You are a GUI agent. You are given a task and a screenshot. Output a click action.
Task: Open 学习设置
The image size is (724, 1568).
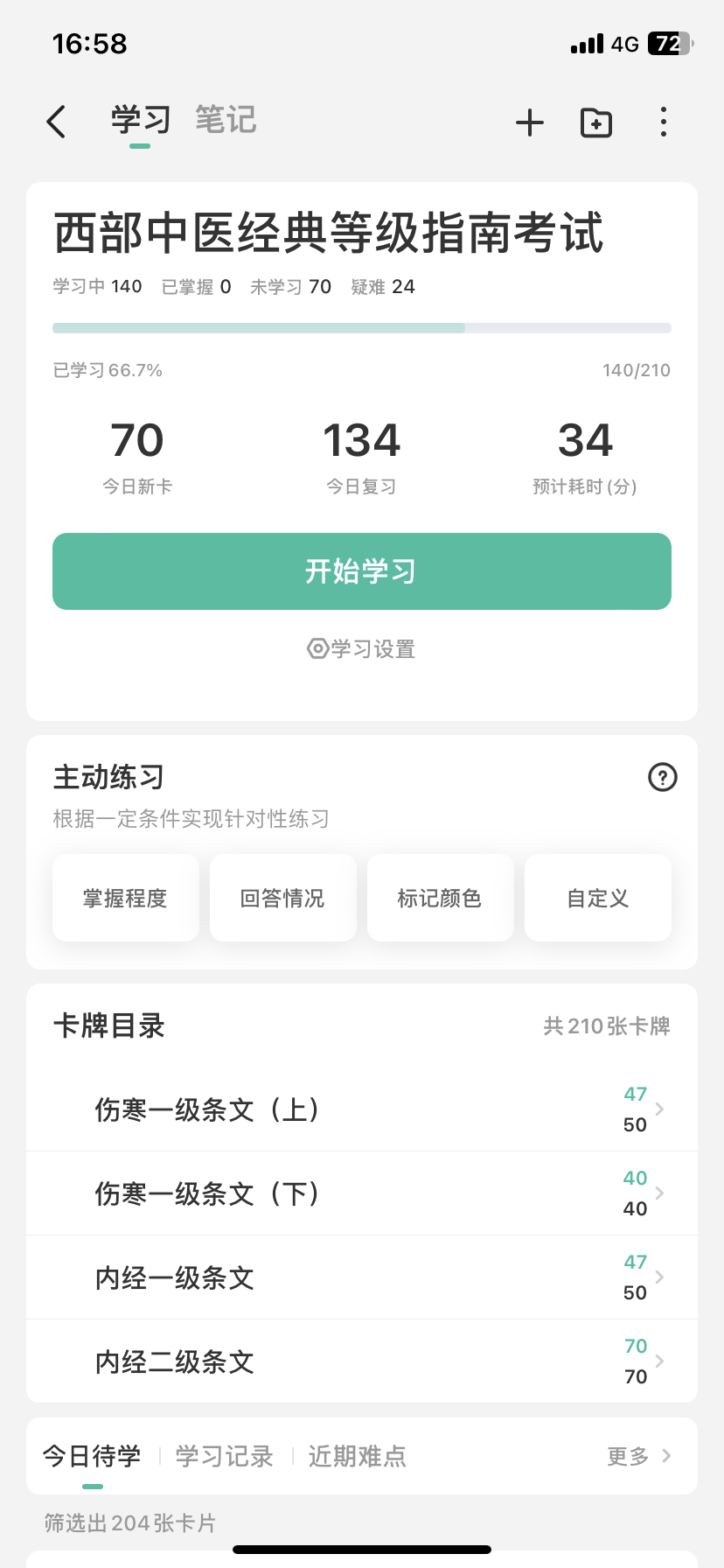tap(361, 648)
